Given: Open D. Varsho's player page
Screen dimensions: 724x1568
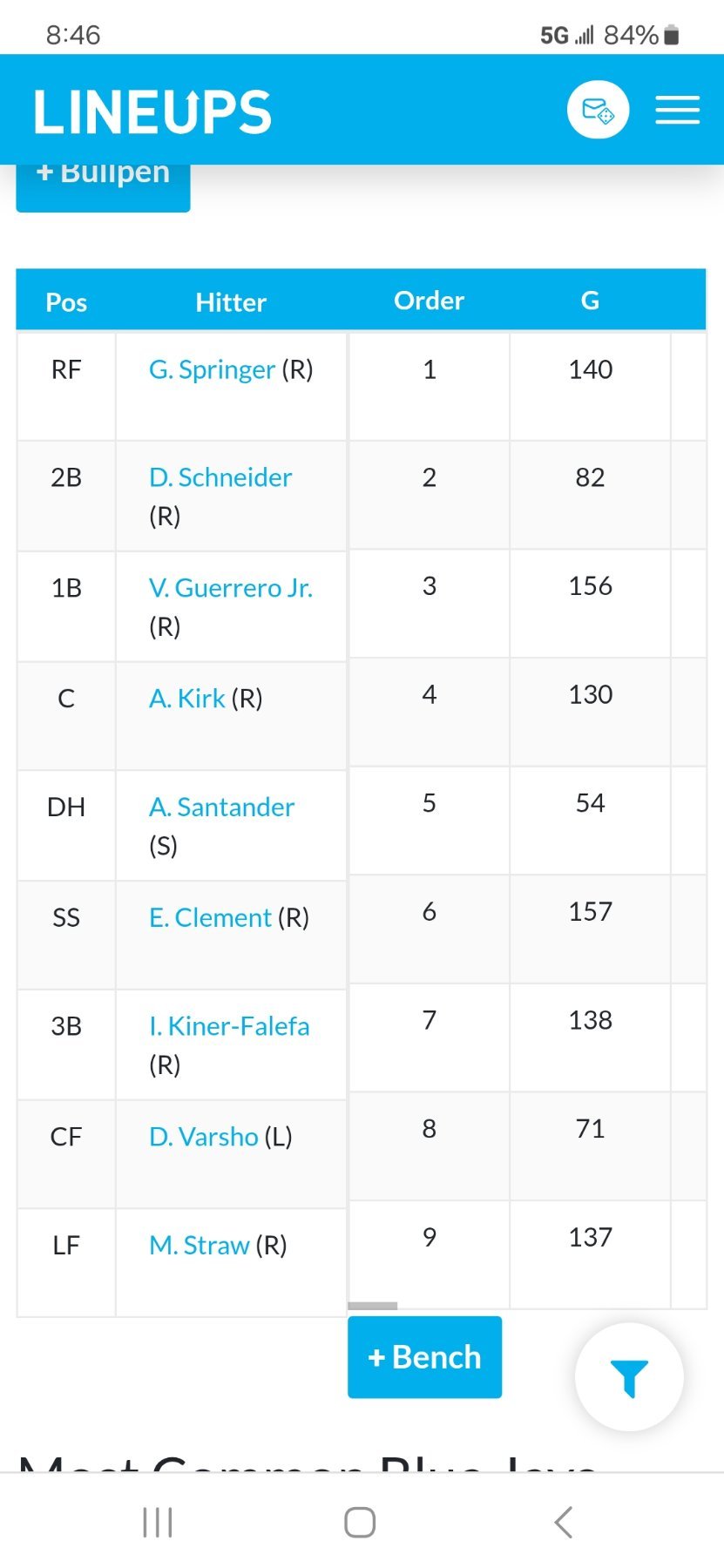Looking at the screenshot, I should 203,1137.
